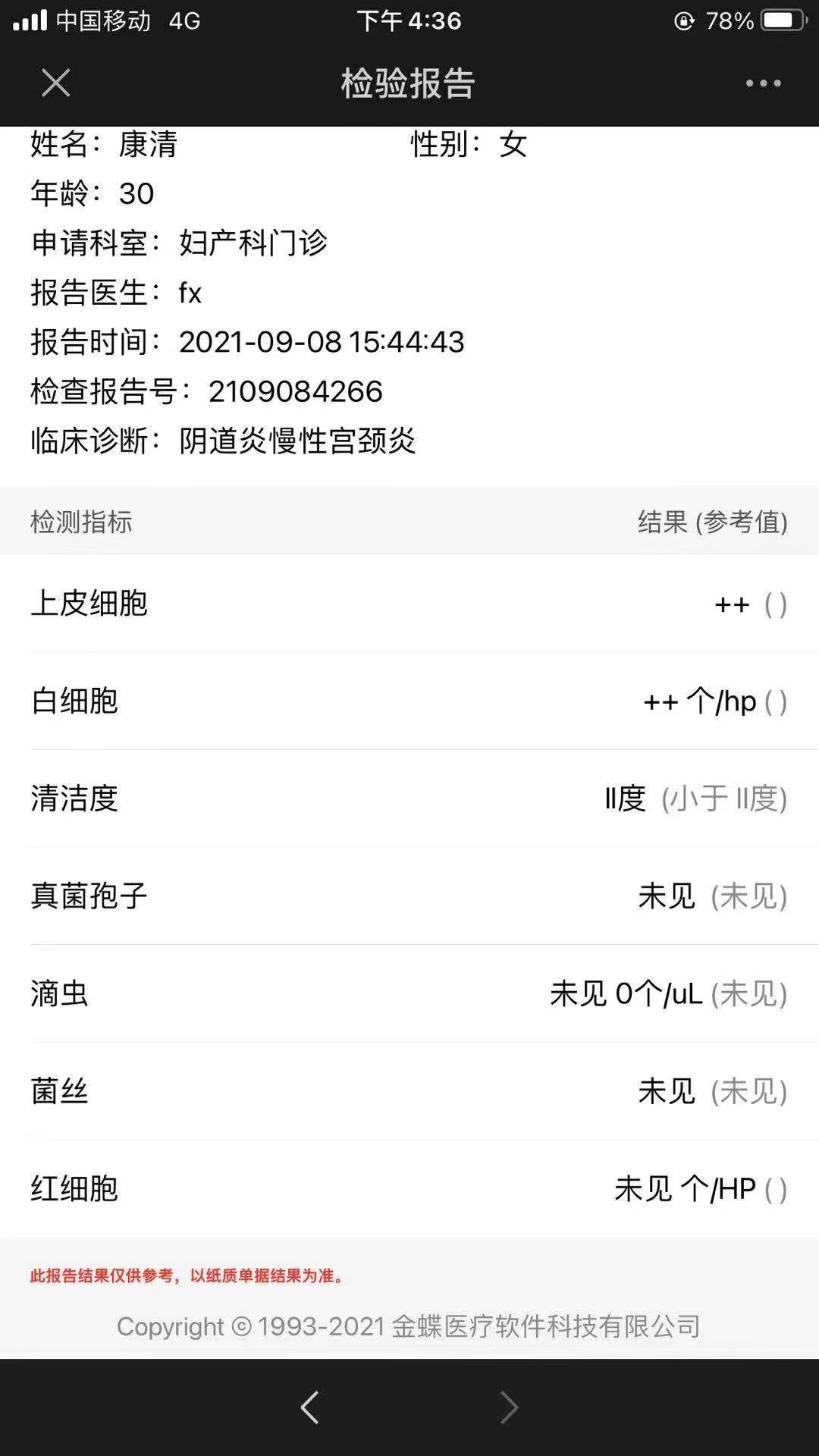
Task: Select the 白细胞 result row
Action: (409, 701)
